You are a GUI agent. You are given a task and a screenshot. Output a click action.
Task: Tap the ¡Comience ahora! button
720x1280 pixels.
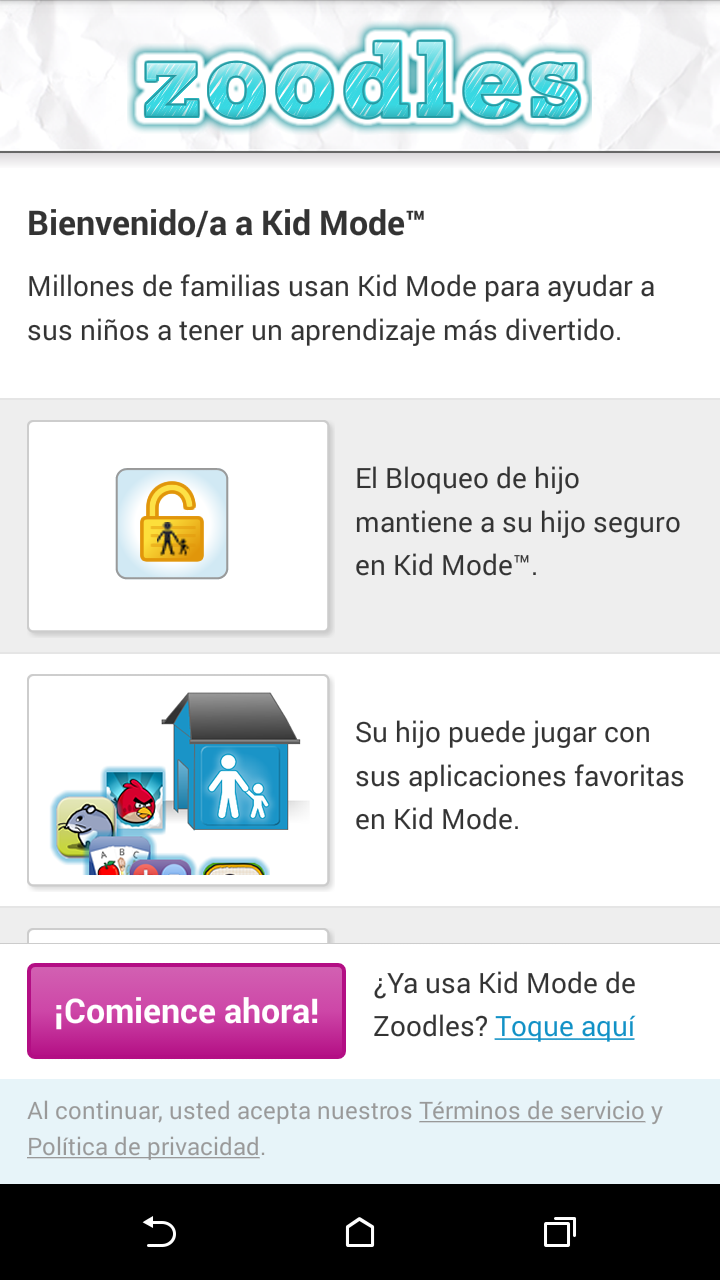pos(186,1011)
